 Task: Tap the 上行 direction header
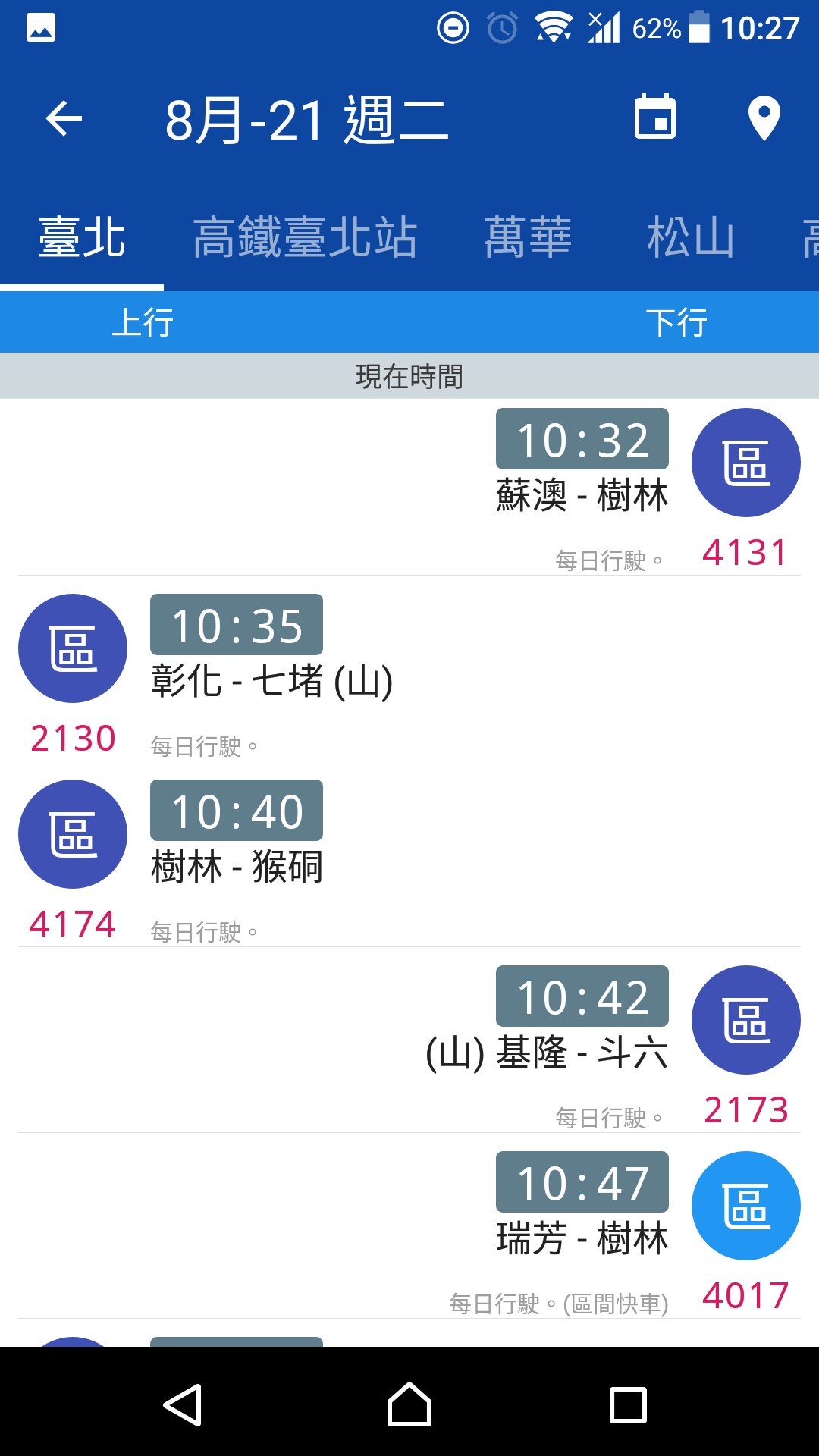click(143, 322)
